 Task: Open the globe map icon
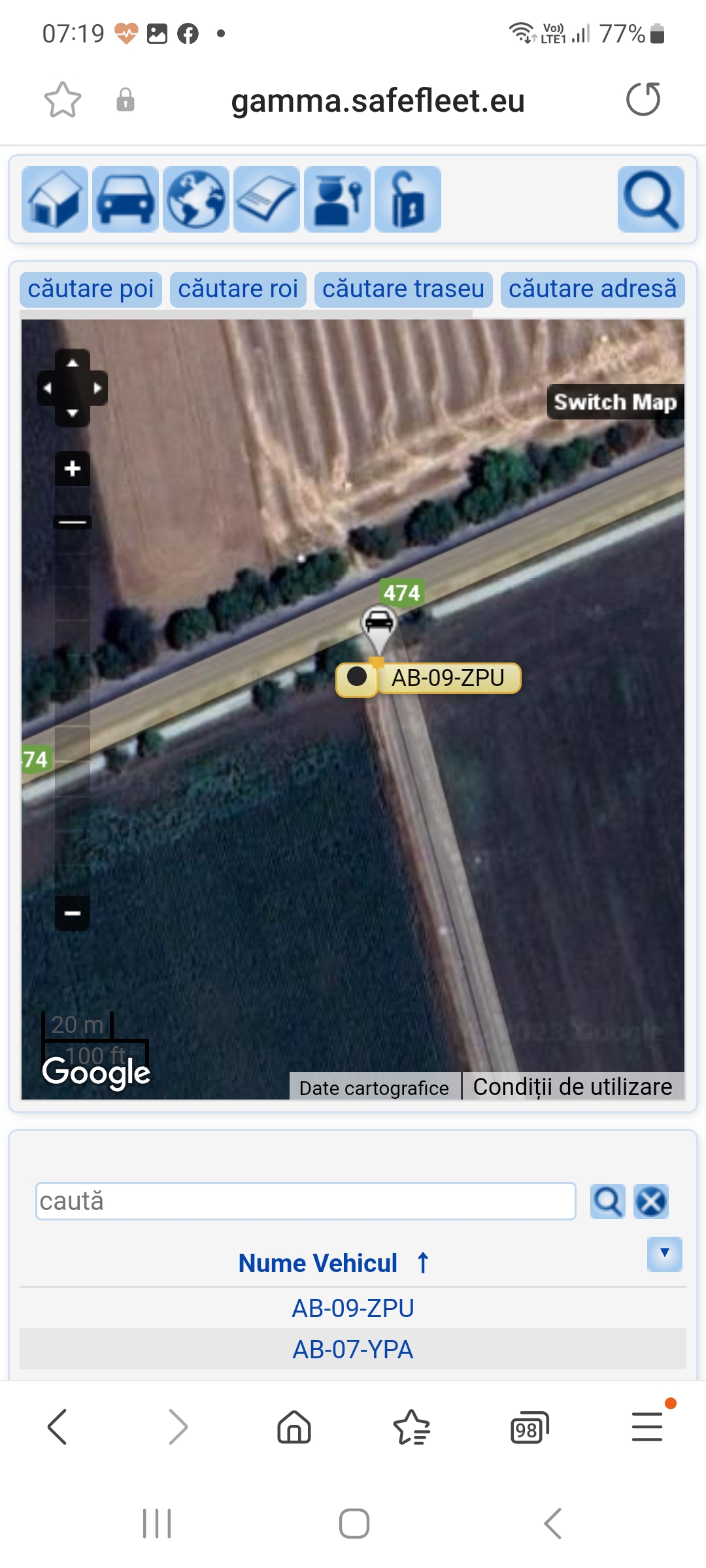[x=196, y=199]
